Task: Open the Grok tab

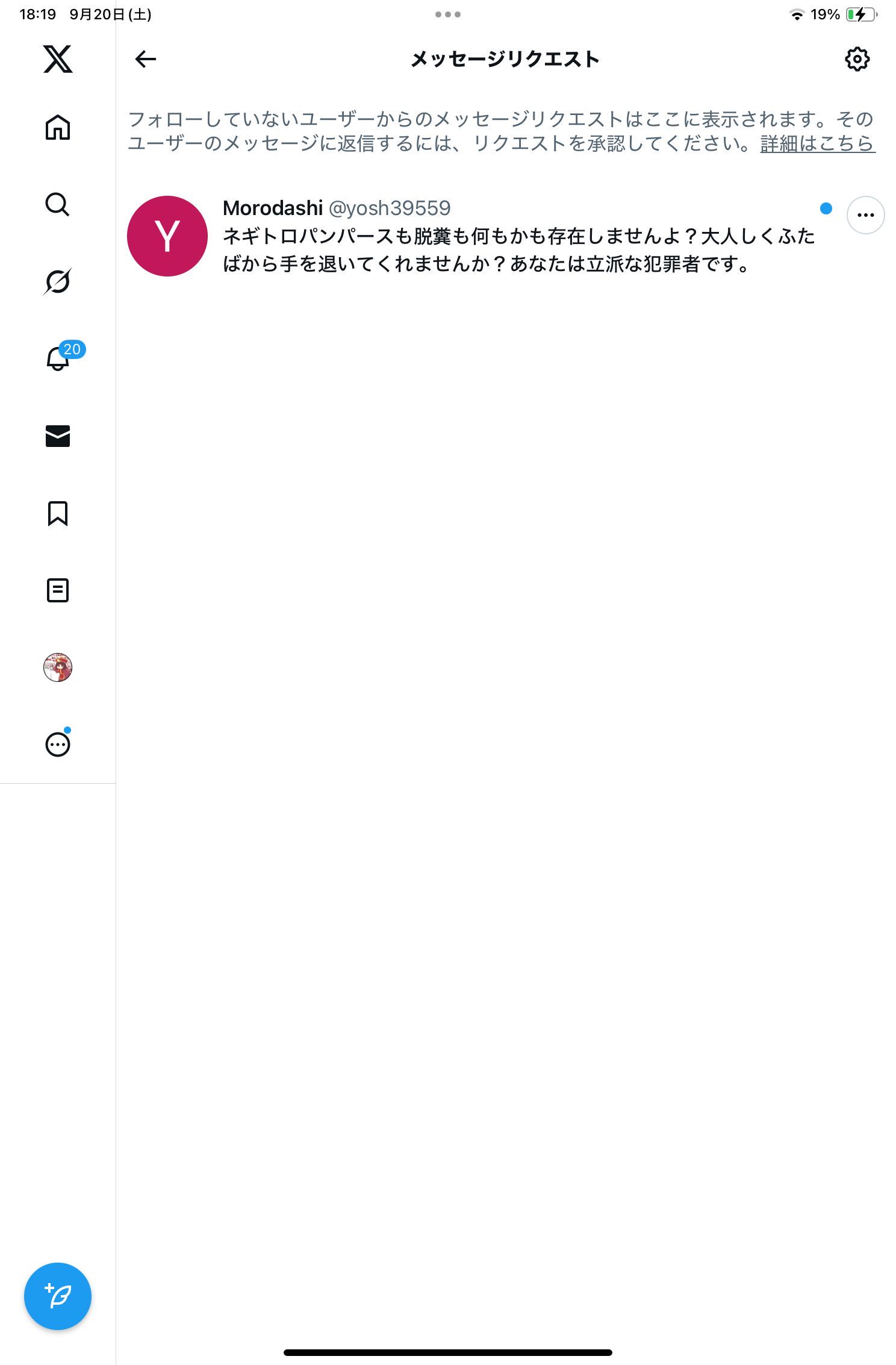Action: click(58, 281)
